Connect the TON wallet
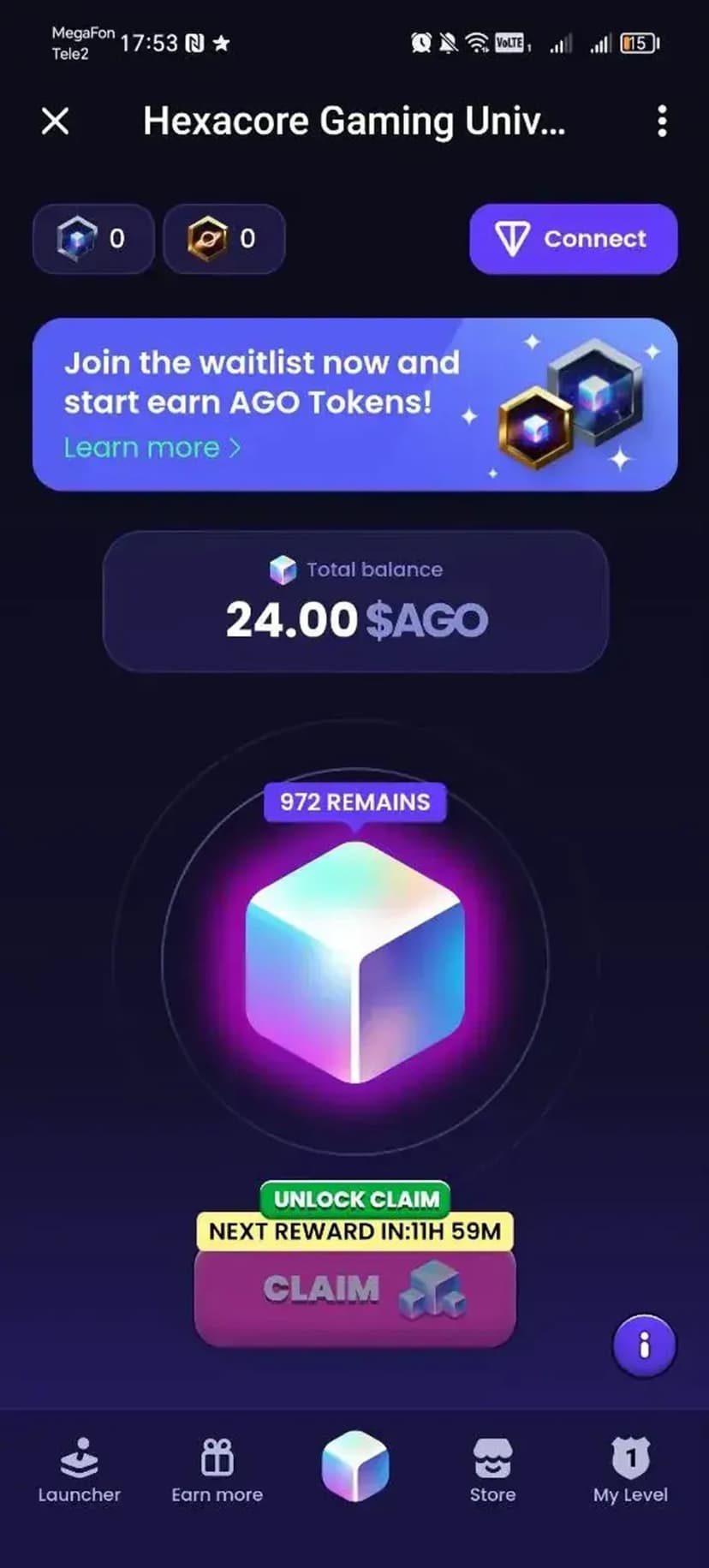The height and width of the screenshot is (1568, 709). tap(573, 239)
